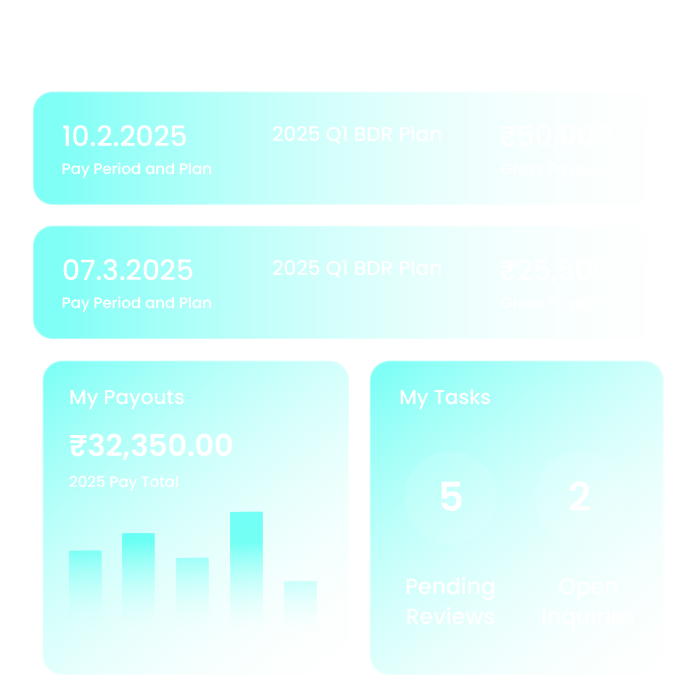Open the My Payouts card
700x700 pixels.
[x=196, y=517]
